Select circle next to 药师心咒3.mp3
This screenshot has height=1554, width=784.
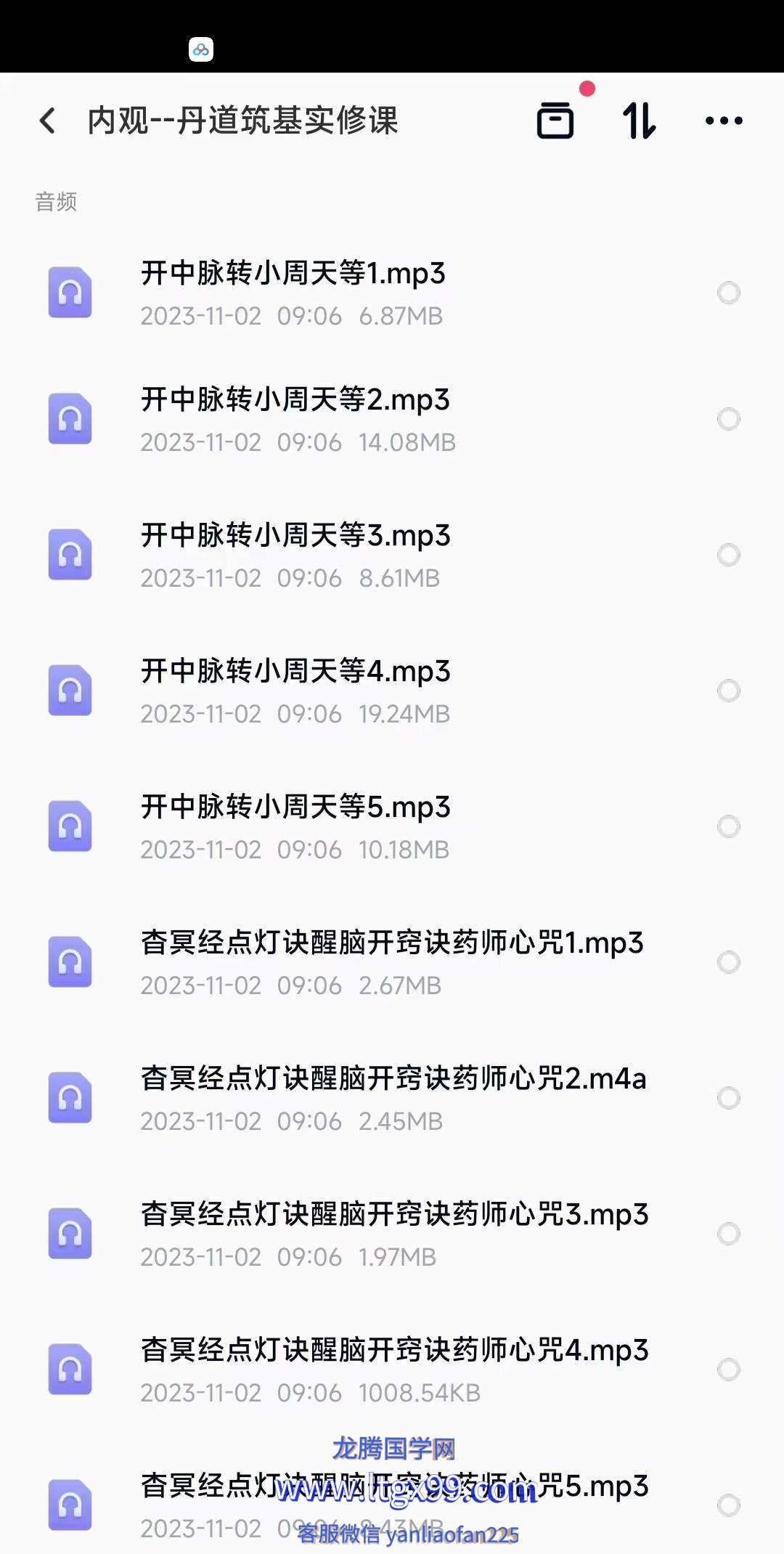(729, 1234)
